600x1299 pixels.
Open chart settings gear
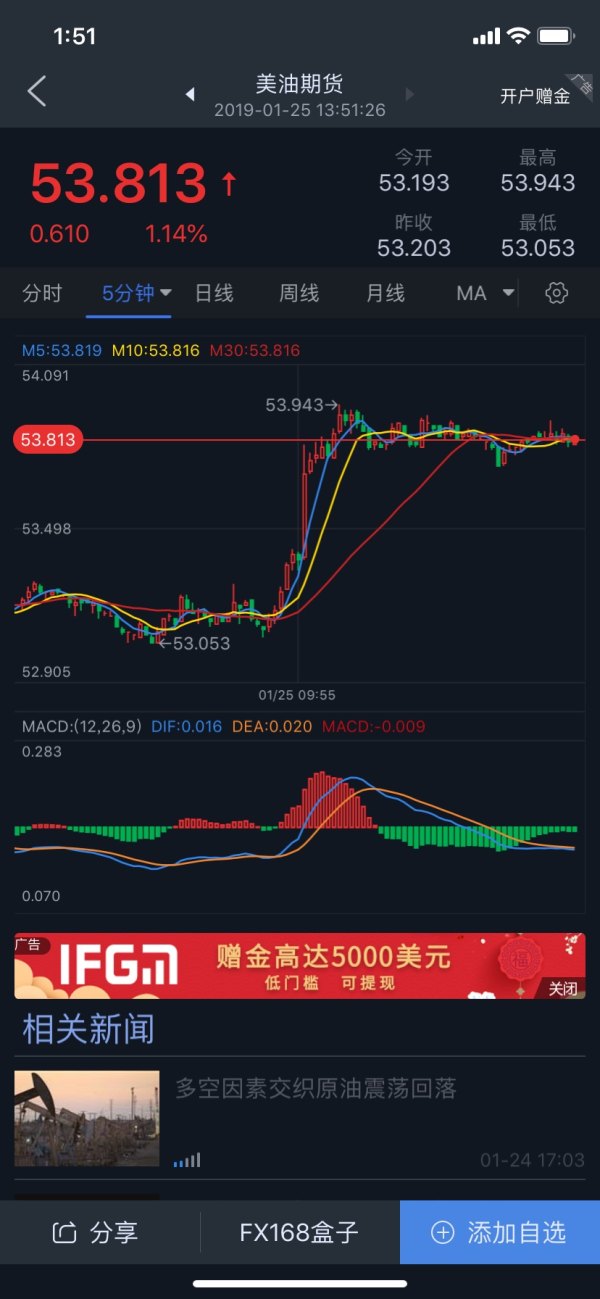coord(557,293)
